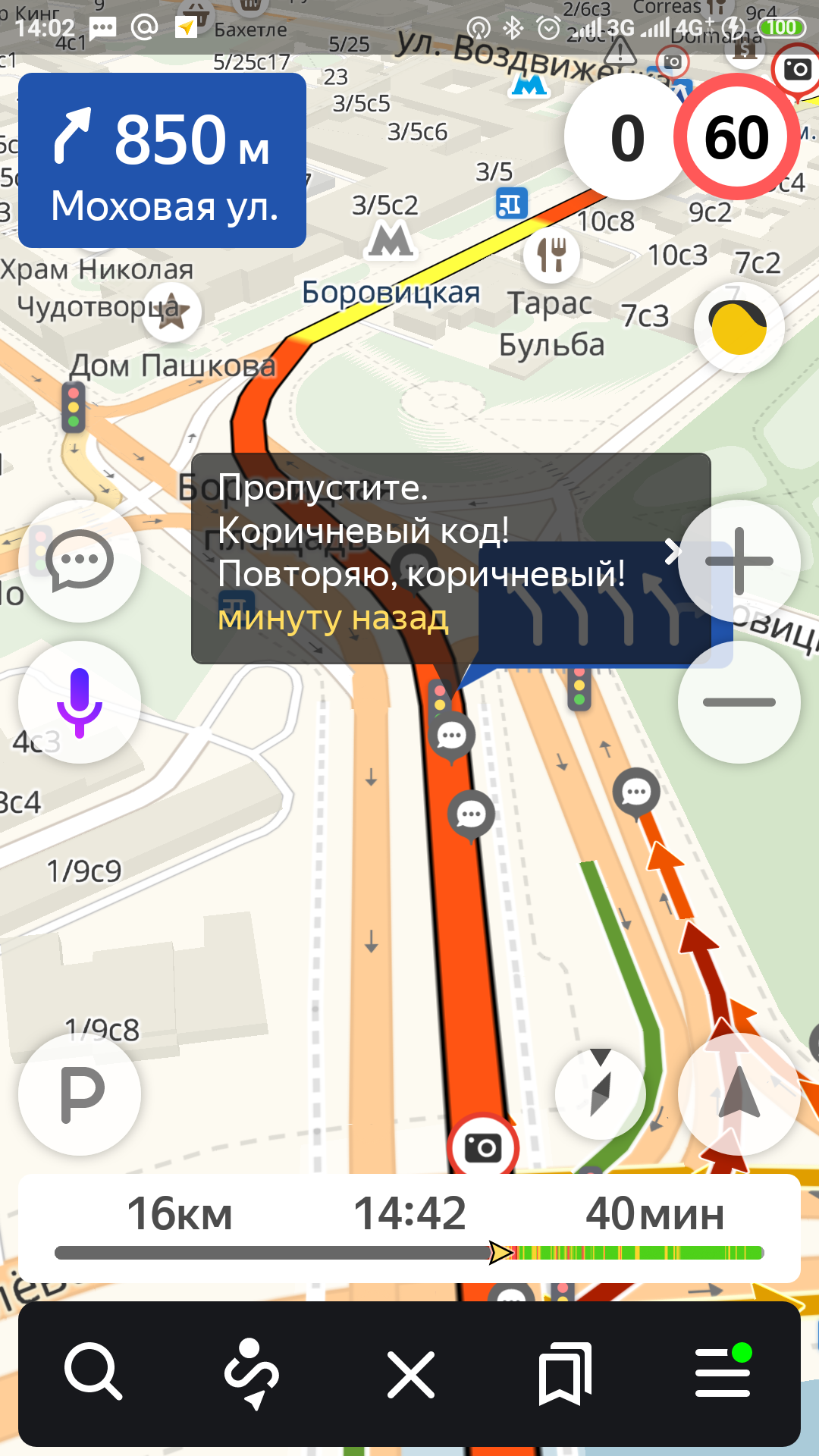Activate the voice assistant microphone
Viewport: 819px width, 1456px height.
(x=80, y=702)
